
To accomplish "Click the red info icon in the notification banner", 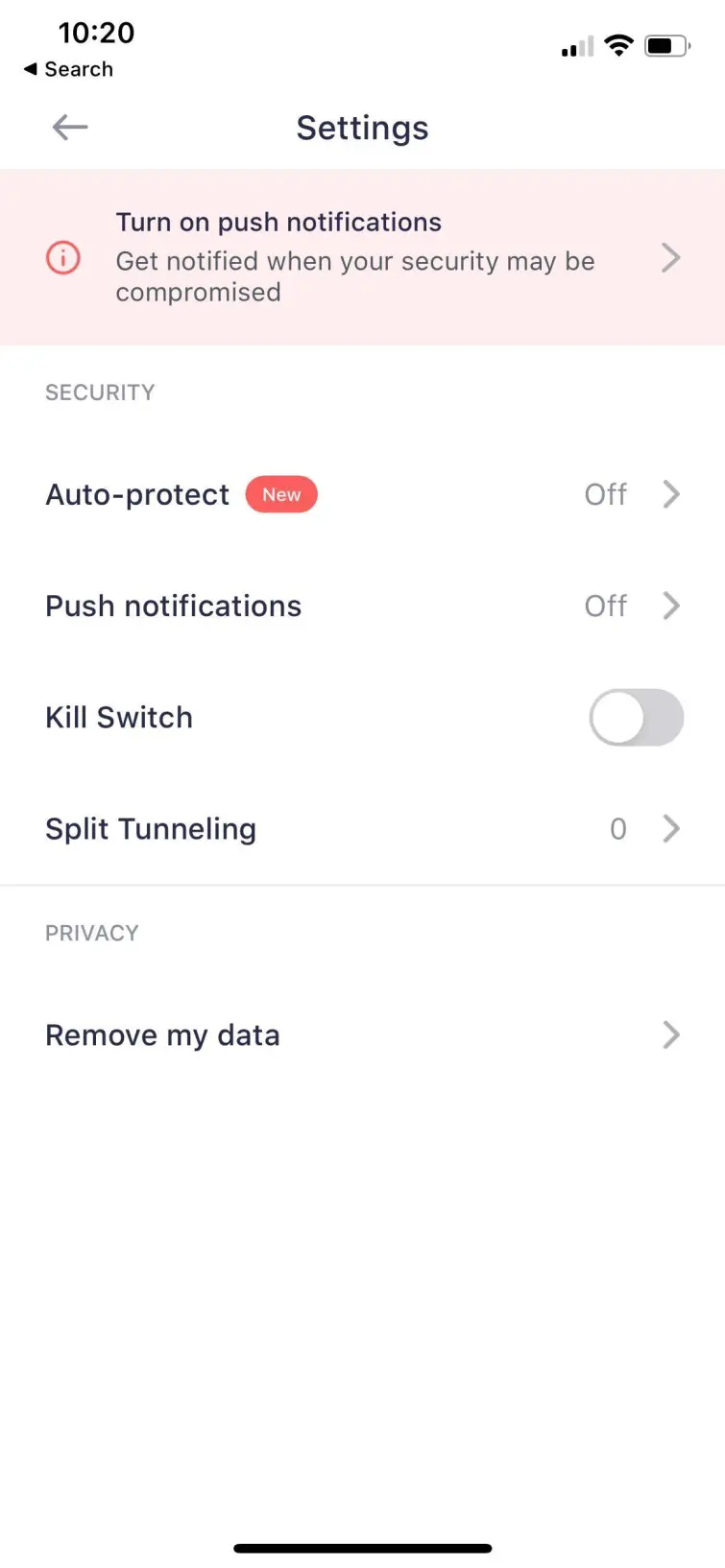I will pyautogui.click(x=62, y=257).
